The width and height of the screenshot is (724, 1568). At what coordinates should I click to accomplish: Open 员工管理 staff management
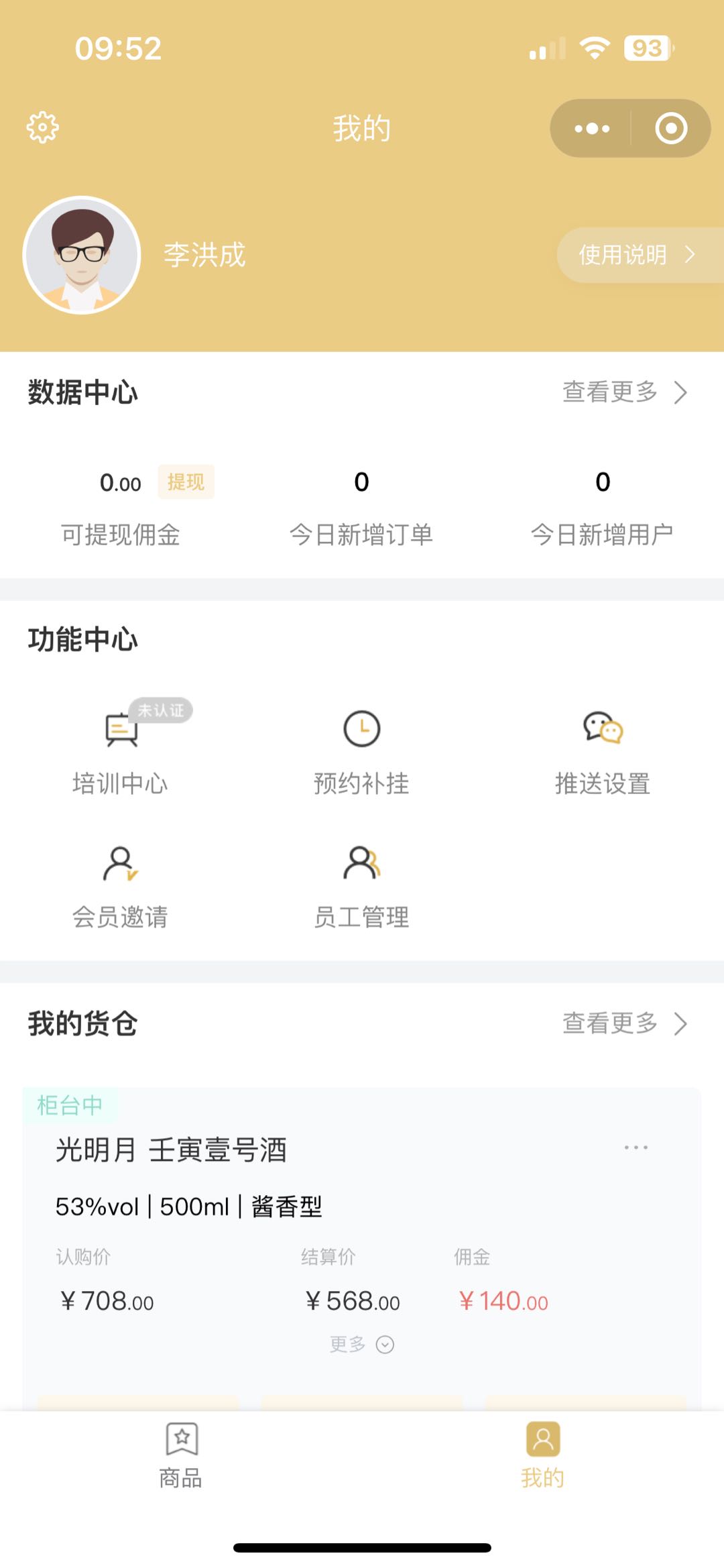(x=362, y=885)
